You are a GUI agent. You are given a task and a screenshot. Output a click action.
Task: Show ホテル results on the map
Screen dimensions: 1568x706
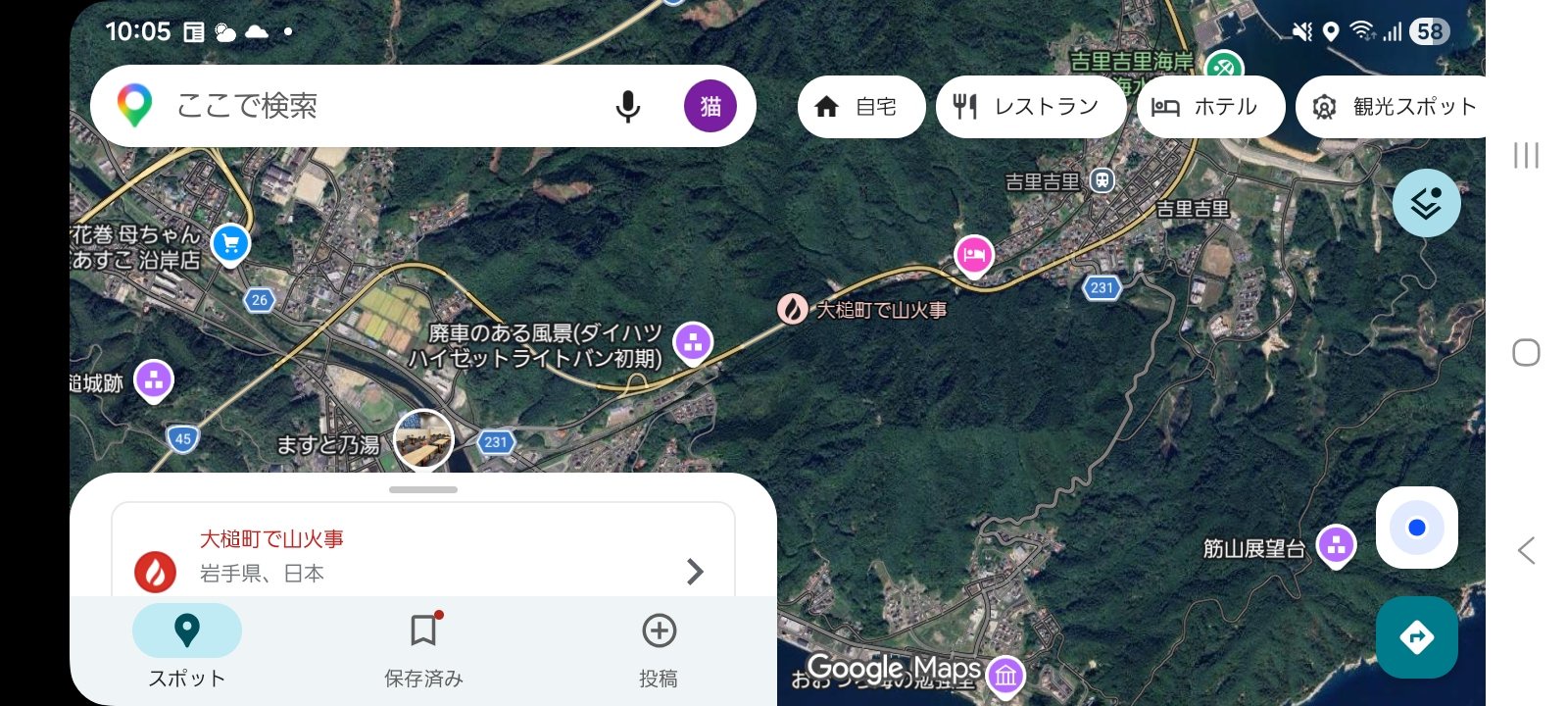pyautogui.click(x=1209, y=107)
